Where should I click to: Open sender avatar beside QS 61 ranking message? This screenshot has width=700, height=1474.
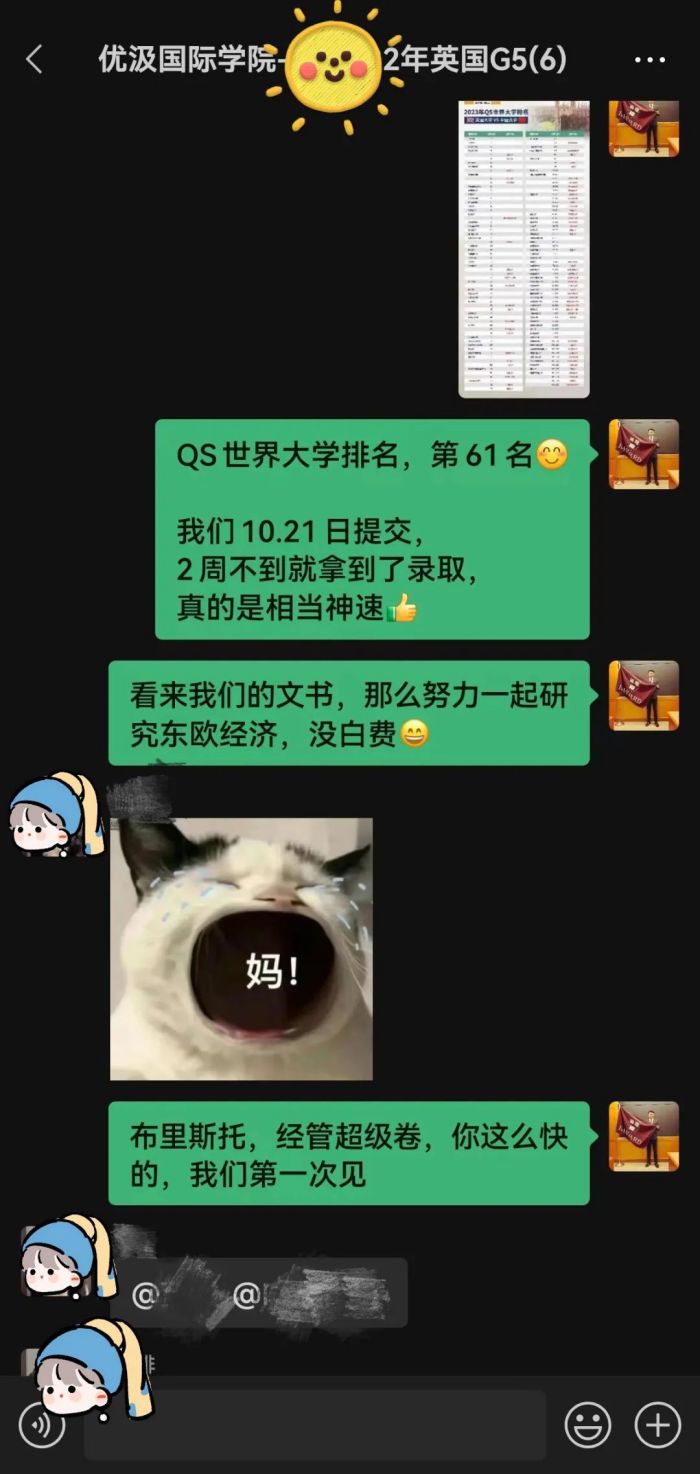pos(644,454)
